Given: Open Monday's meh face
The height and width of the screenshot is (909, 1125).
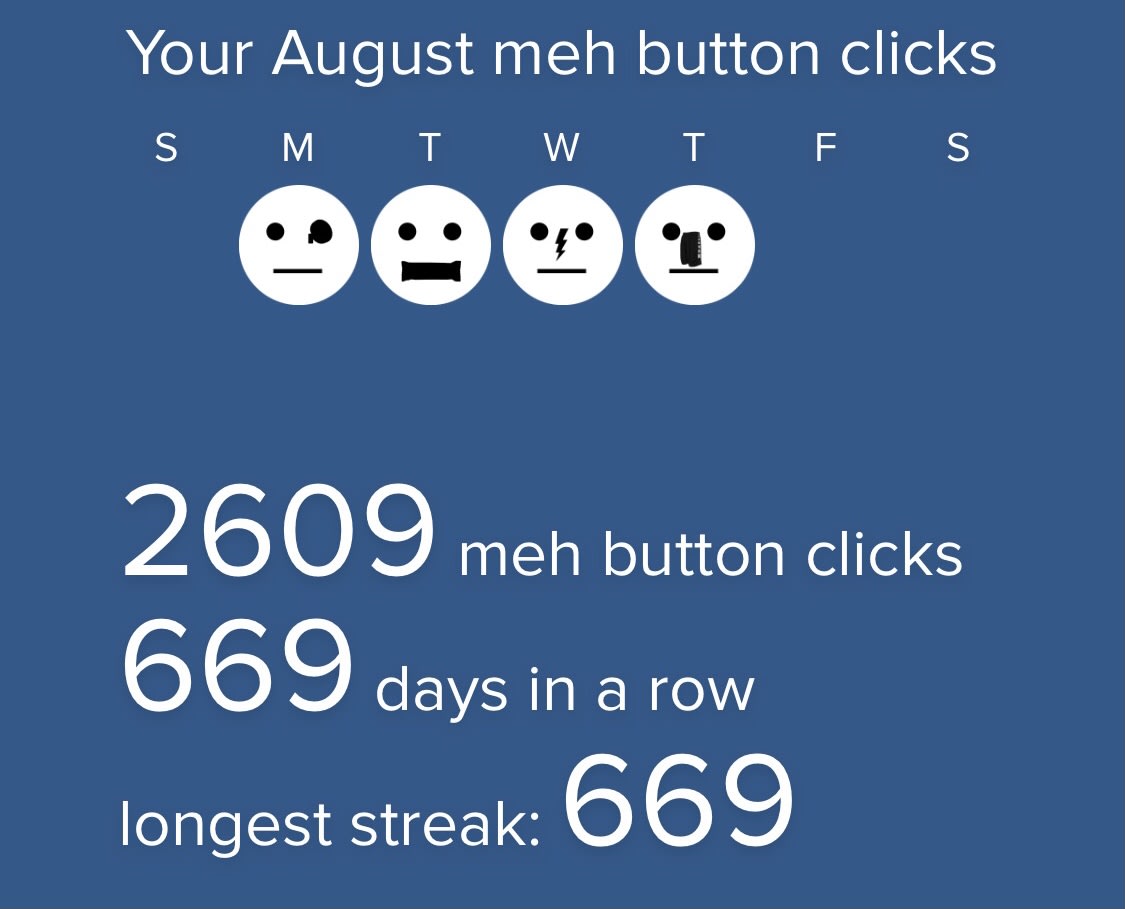Looking at the screenshot, I should [x=298, y=245].
